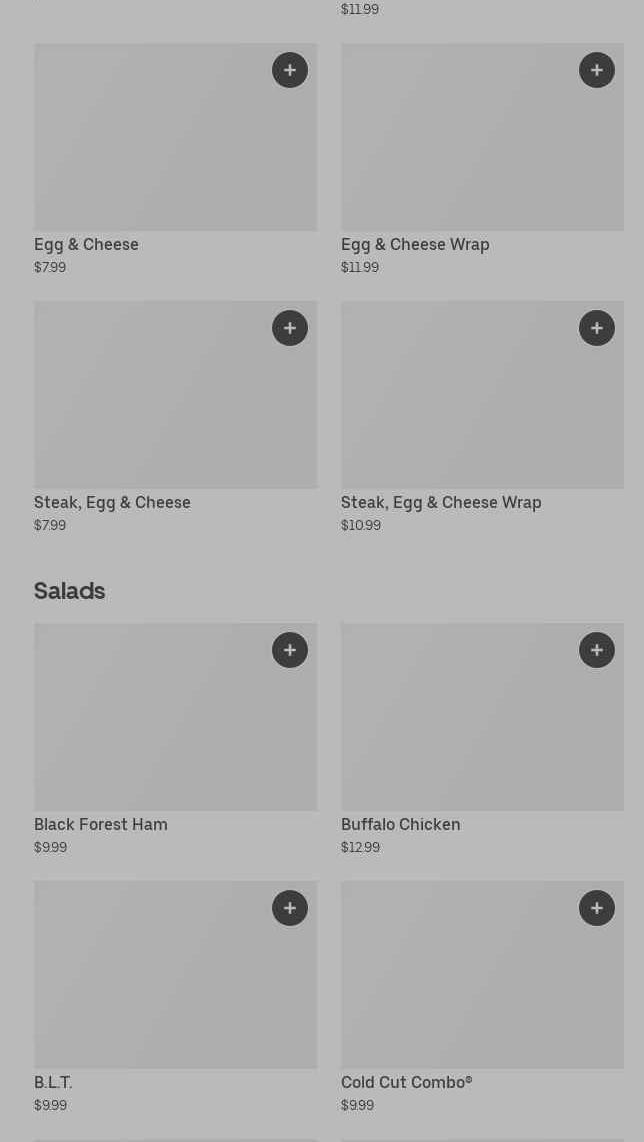
Task: View Buffalo Chicken salad details
Action: [482, 739]
